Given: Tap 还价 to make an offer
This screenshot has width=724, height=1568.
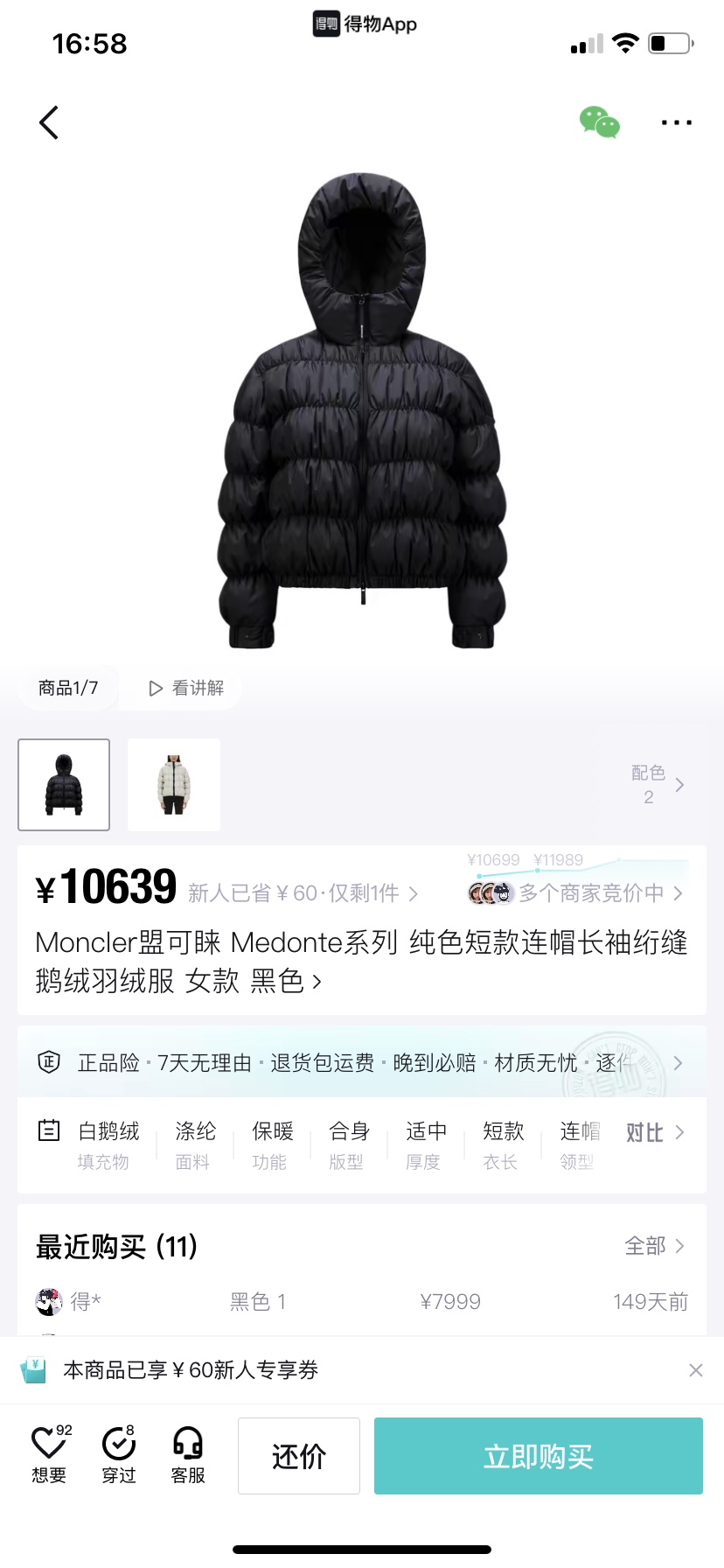Looking at the screenshot, I should [x=299, y=1456].
